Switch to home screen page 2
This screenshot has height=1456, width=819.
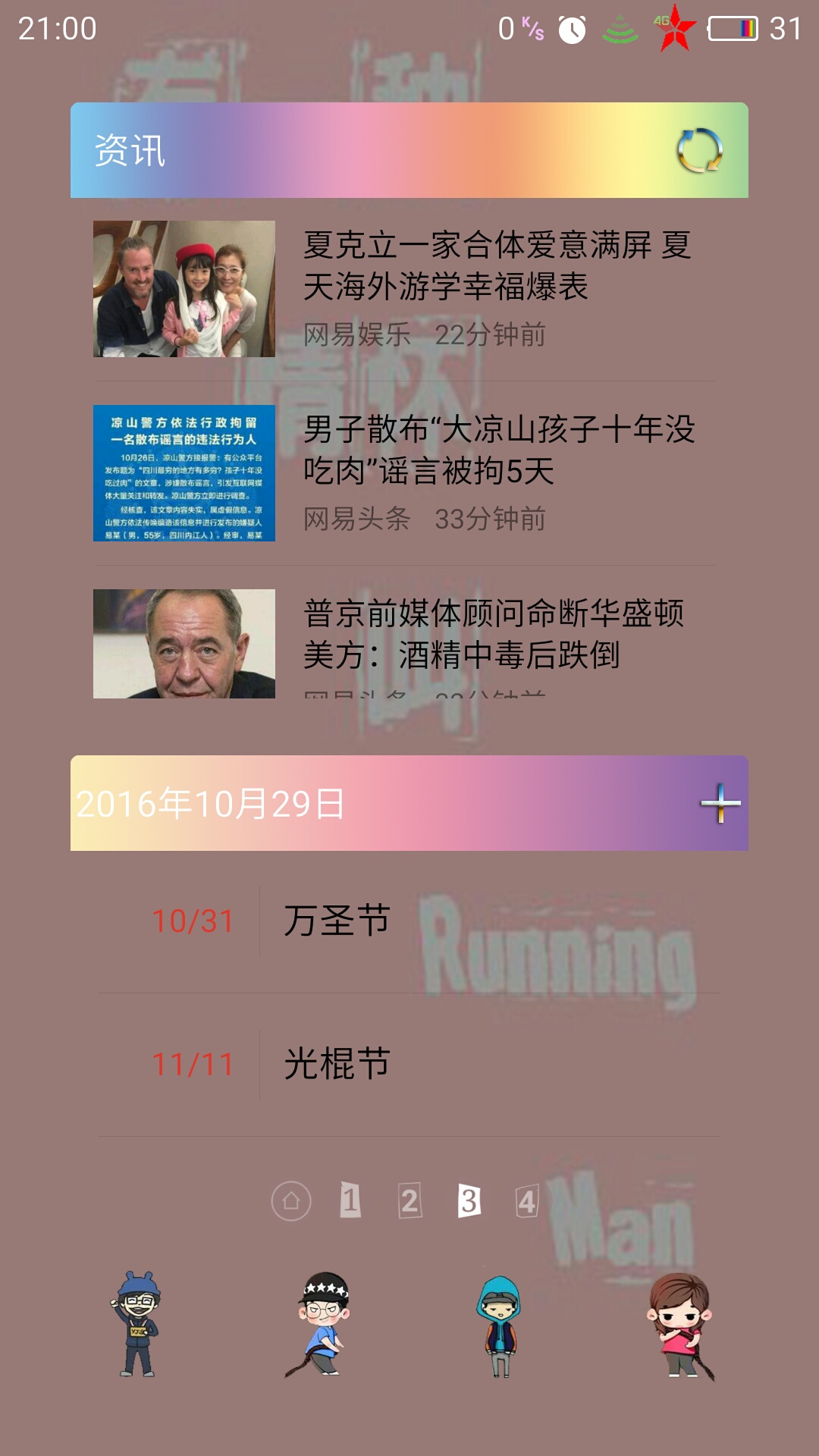coord(409,1200)
